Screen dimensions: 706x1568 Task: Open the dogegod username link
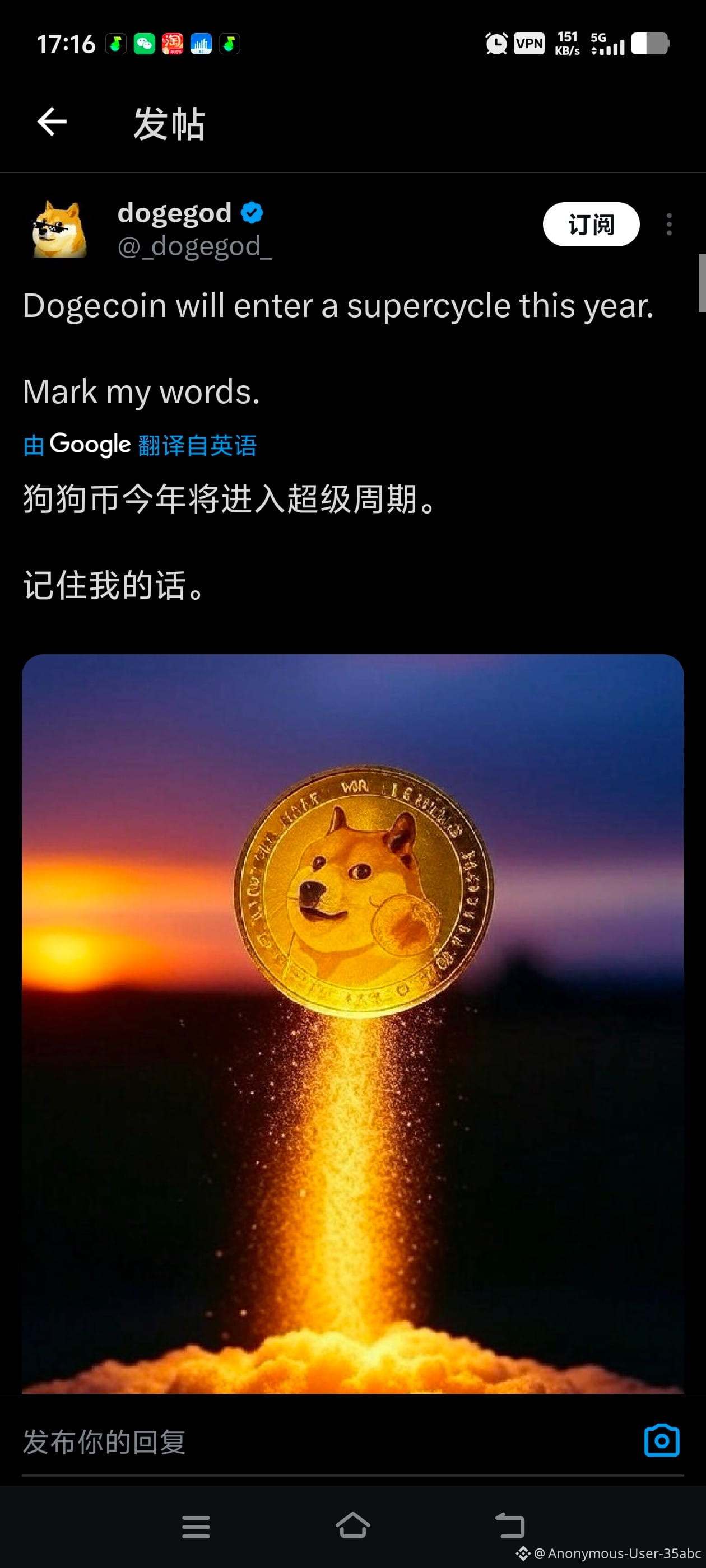[175, 213]
